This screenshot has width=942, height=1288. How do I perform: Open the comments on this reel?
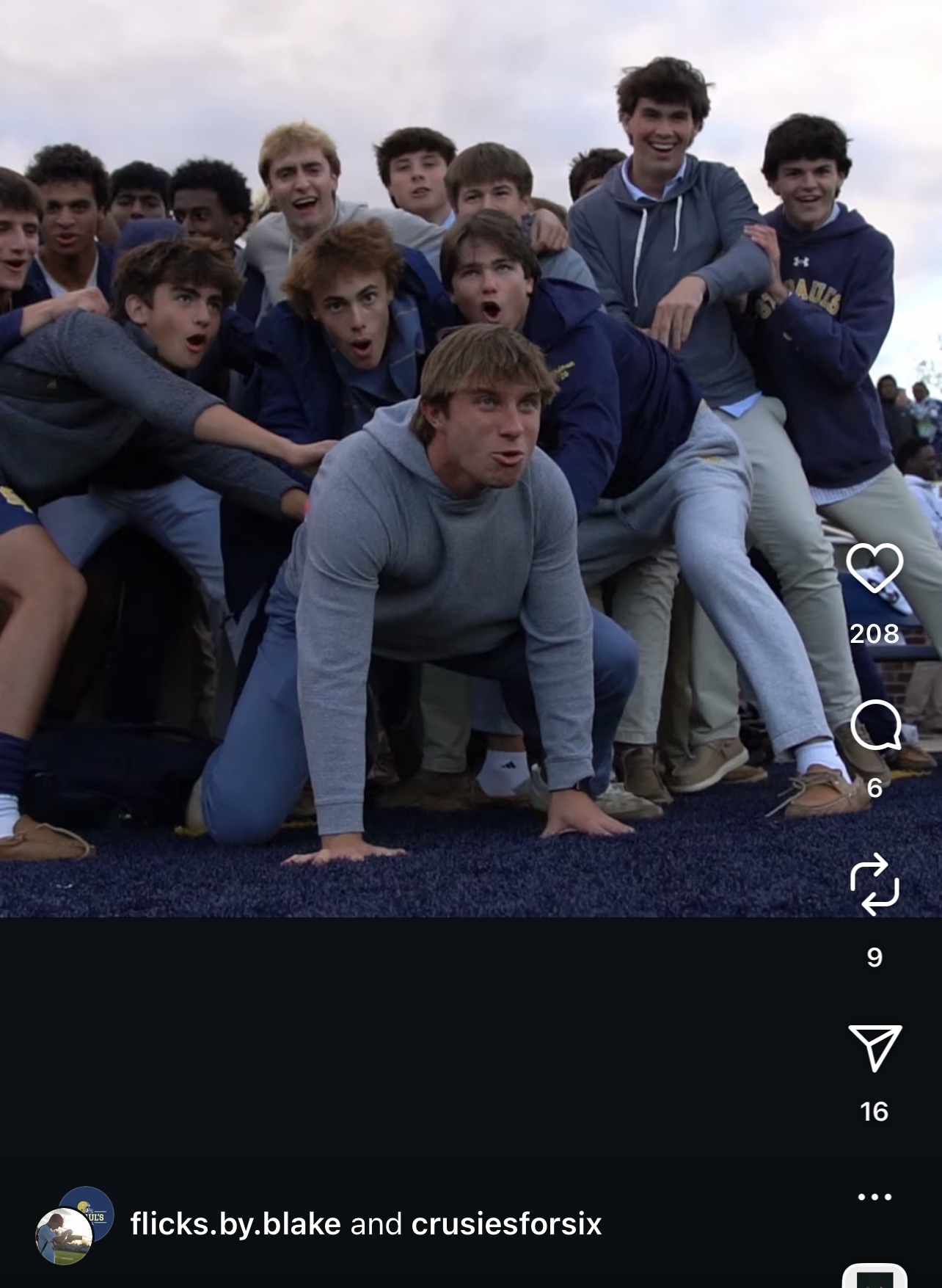(x=875, y=725)
